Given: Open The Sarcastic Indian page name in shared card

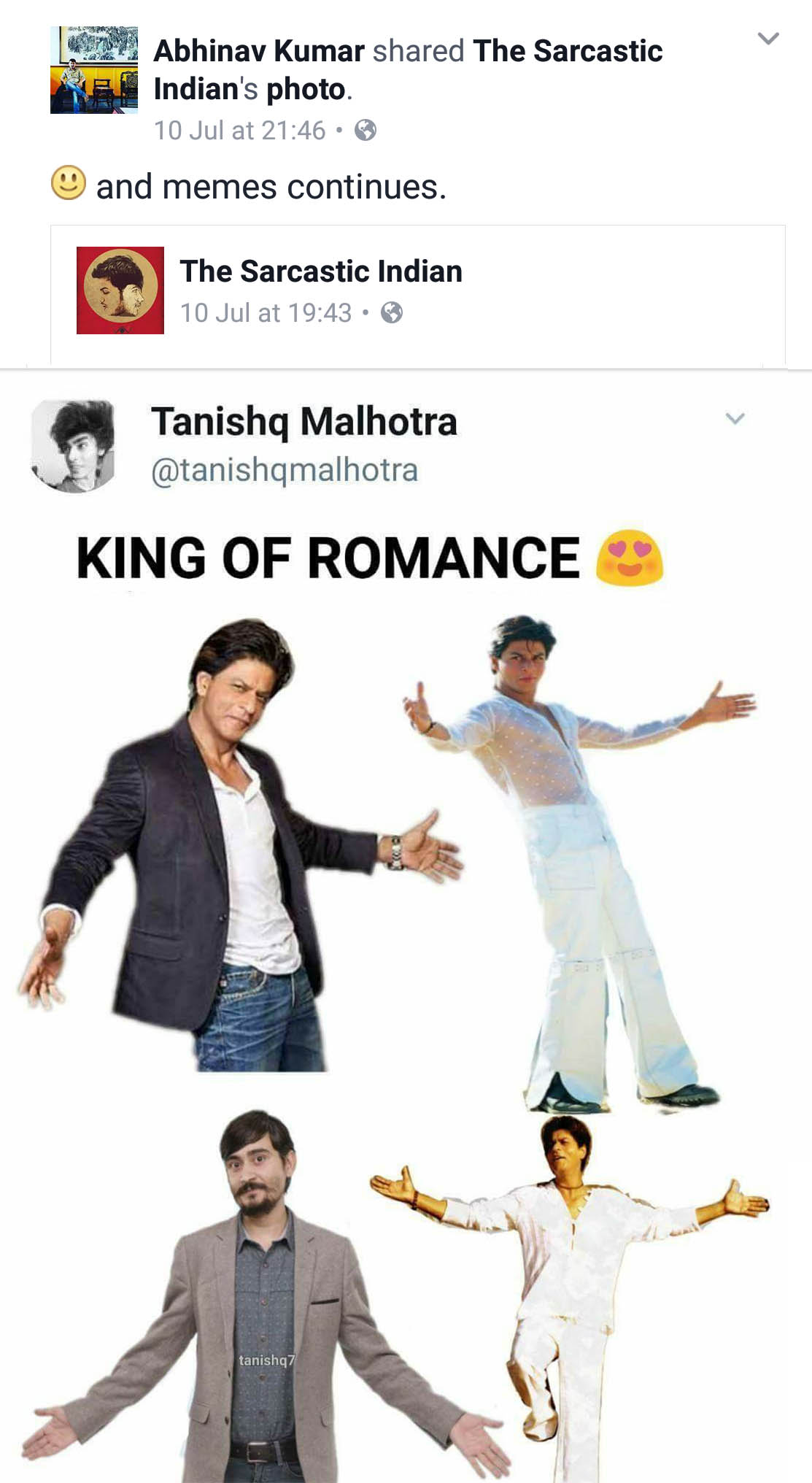Looking at the screenshot, I should point(321,271).
